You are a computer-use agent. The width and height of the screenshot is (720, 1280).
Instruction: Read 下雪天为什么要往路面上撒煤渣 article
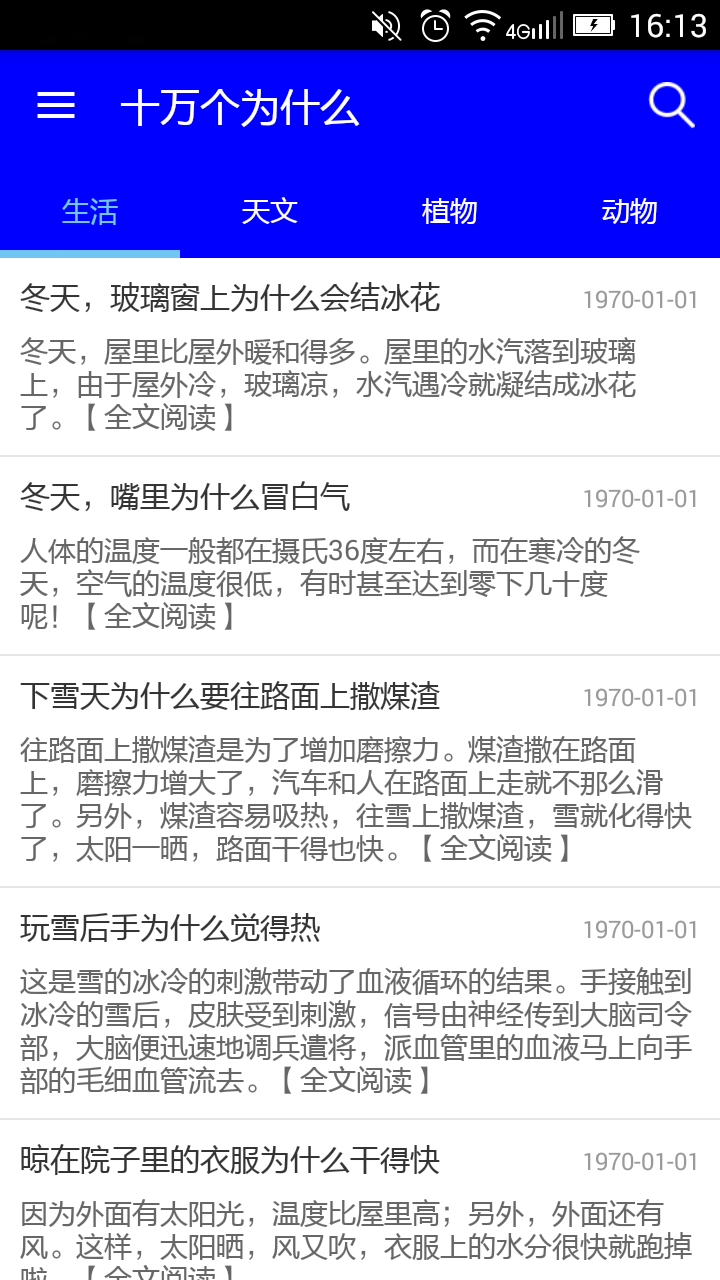coord(230,696)
